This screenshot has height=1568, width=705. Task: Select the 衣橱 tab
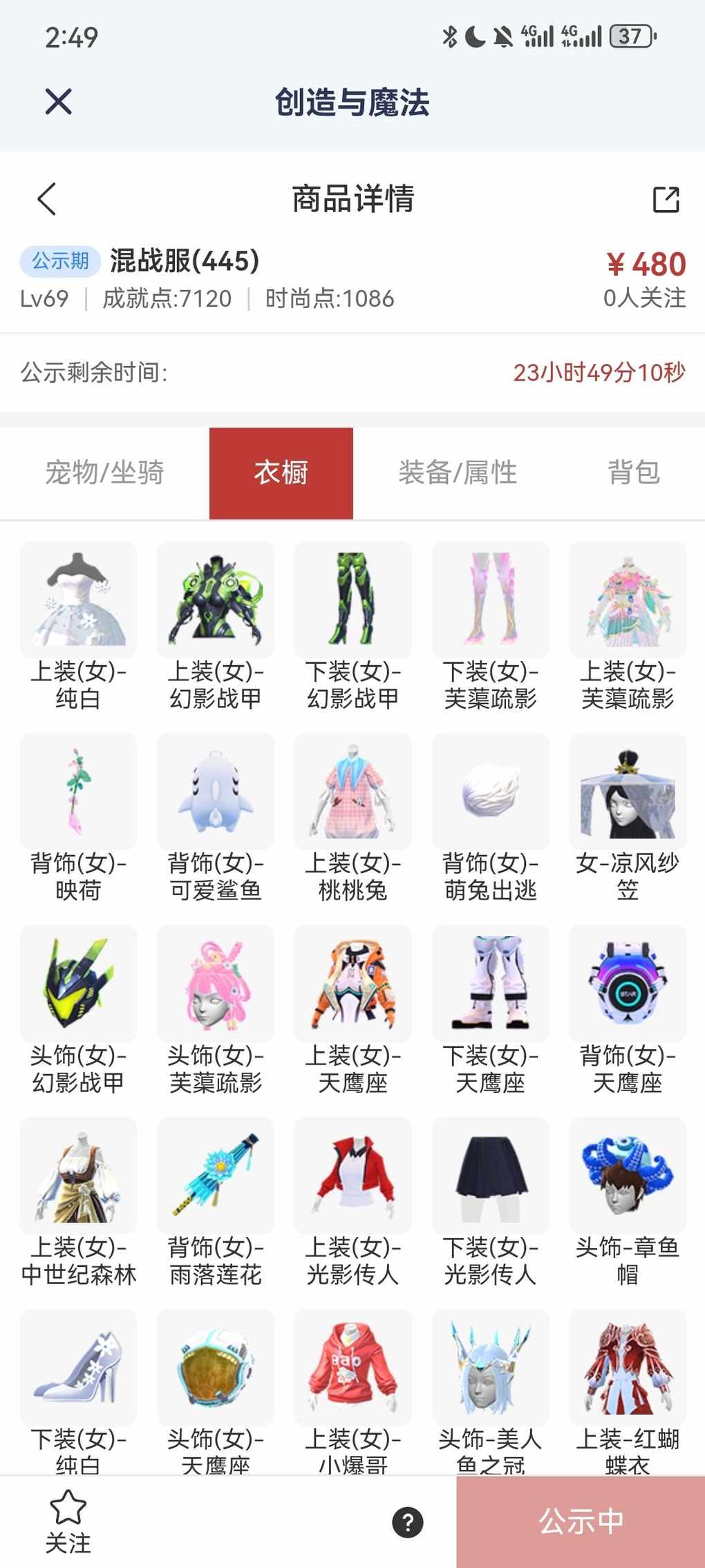(x=281, y=473)
